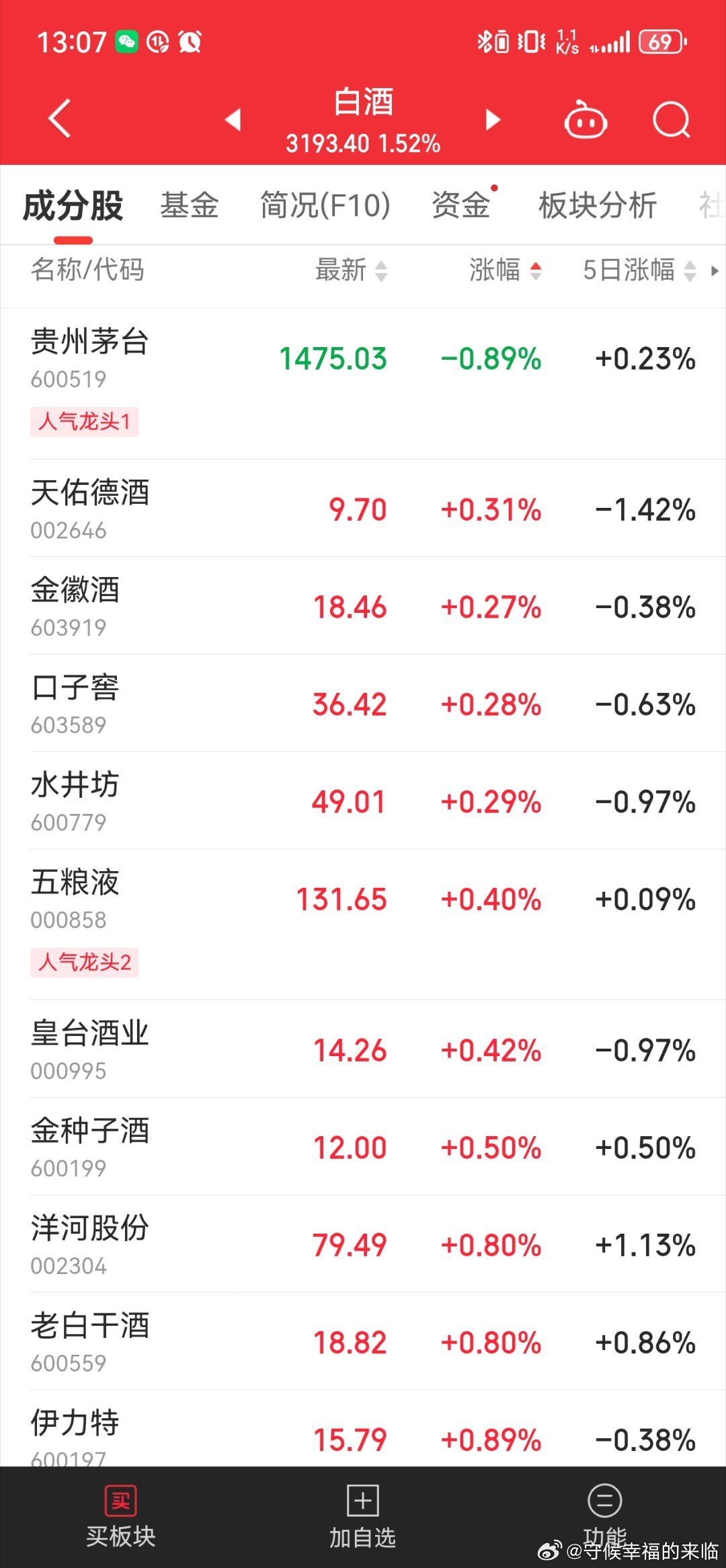This screenshot has width=726, height=1568.
Task: Open the 简况(F10) tab
Action: tap(325, 205)
